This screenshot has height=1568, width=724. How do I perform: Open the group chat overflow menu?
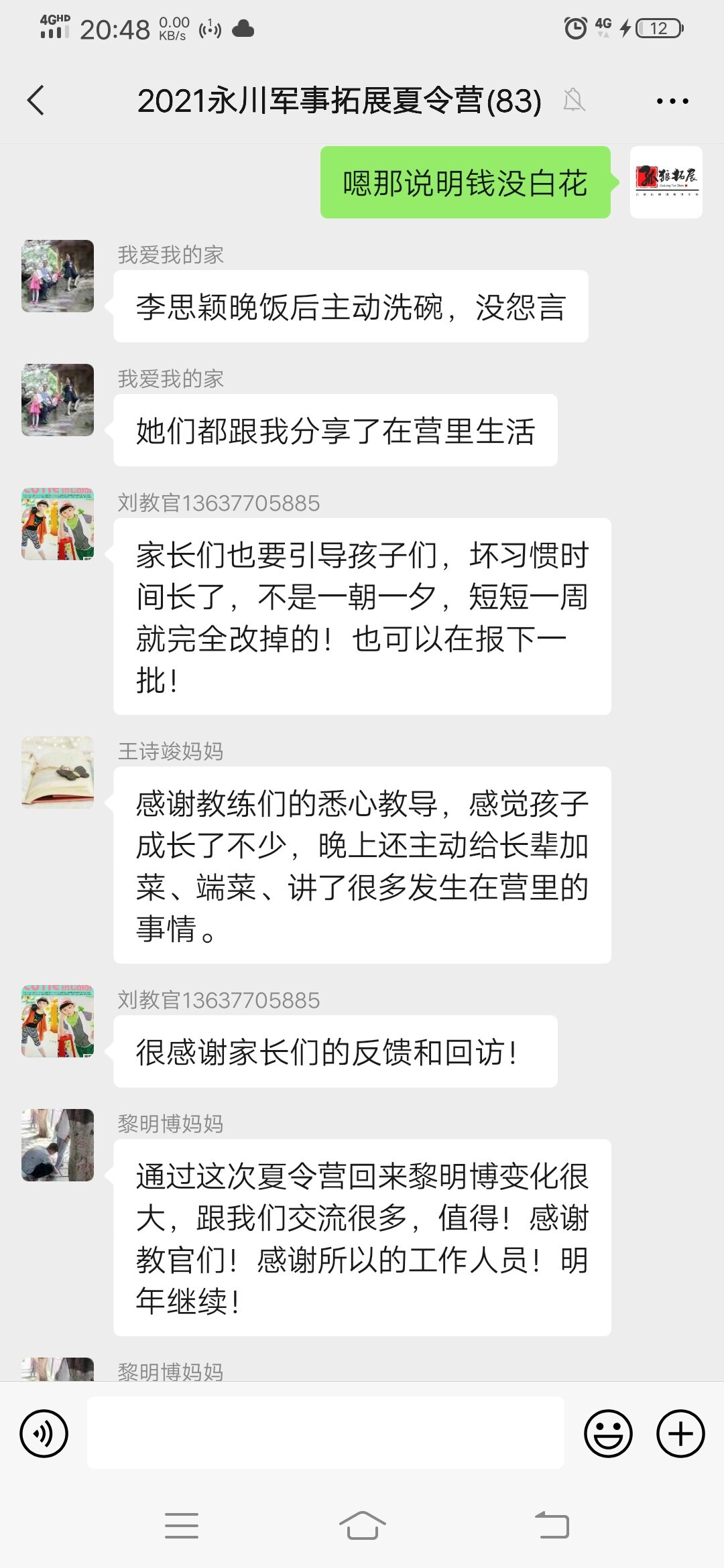[x=672, y=101]
